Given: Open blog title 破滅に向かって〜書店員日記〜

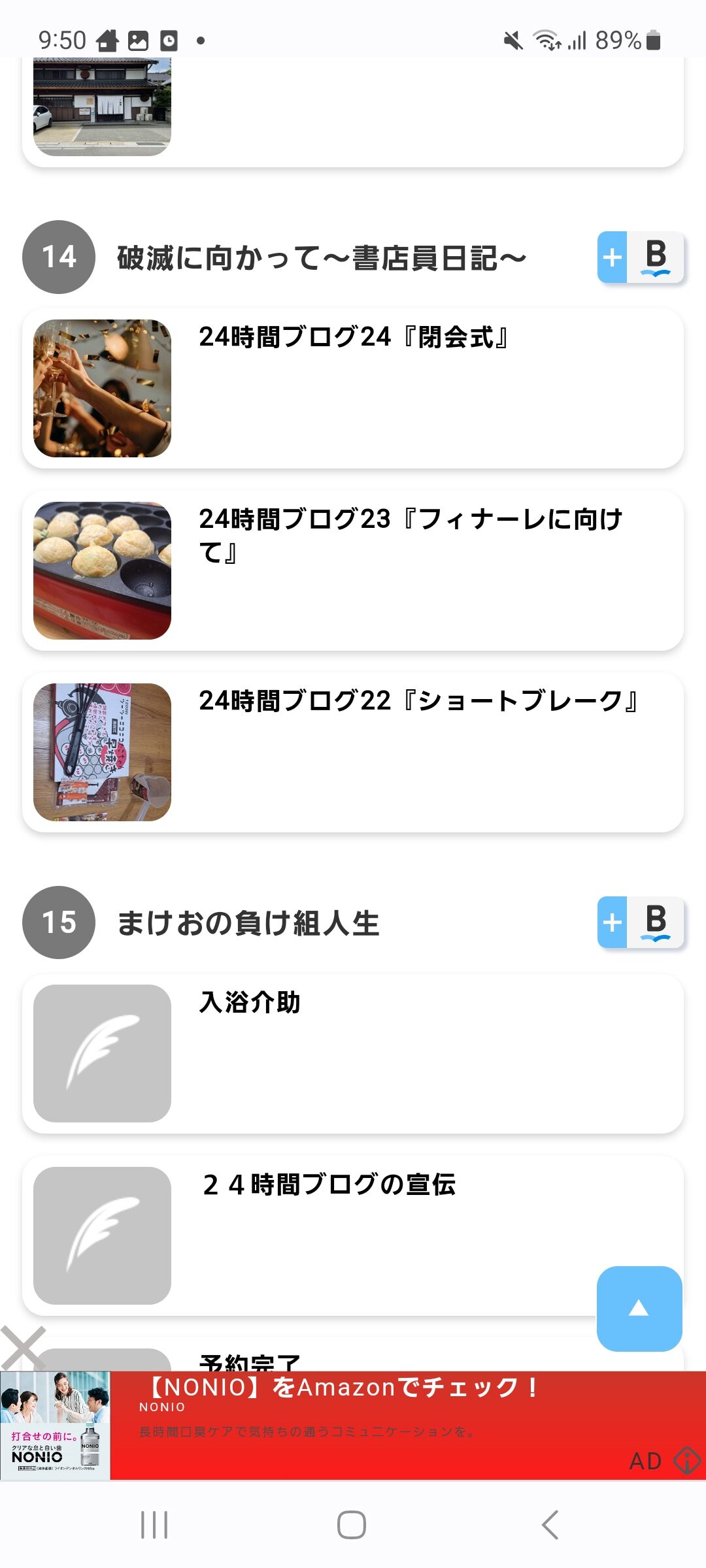Looking at the screenshot, I should (x=322, y=258).
